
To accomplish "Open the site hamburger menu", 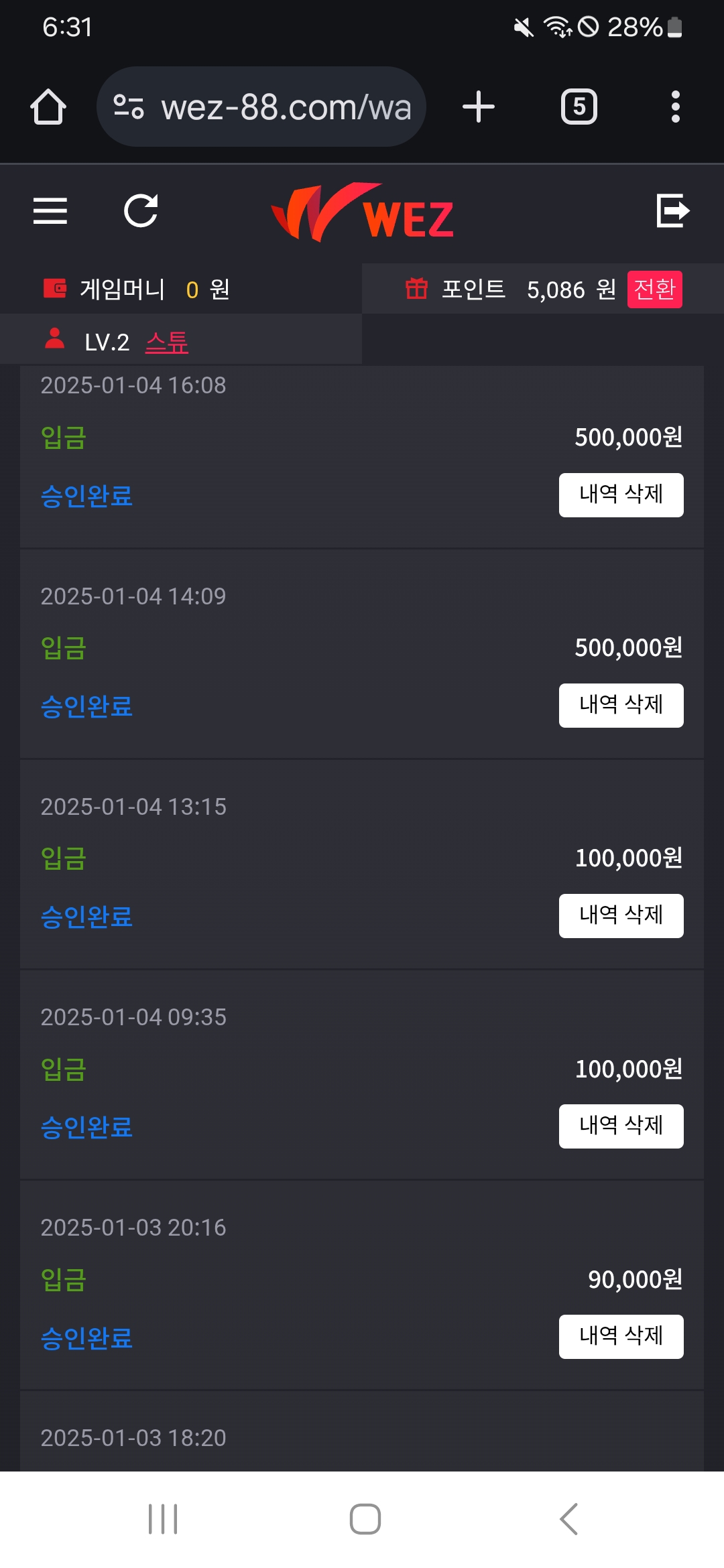I will [50, 211].
